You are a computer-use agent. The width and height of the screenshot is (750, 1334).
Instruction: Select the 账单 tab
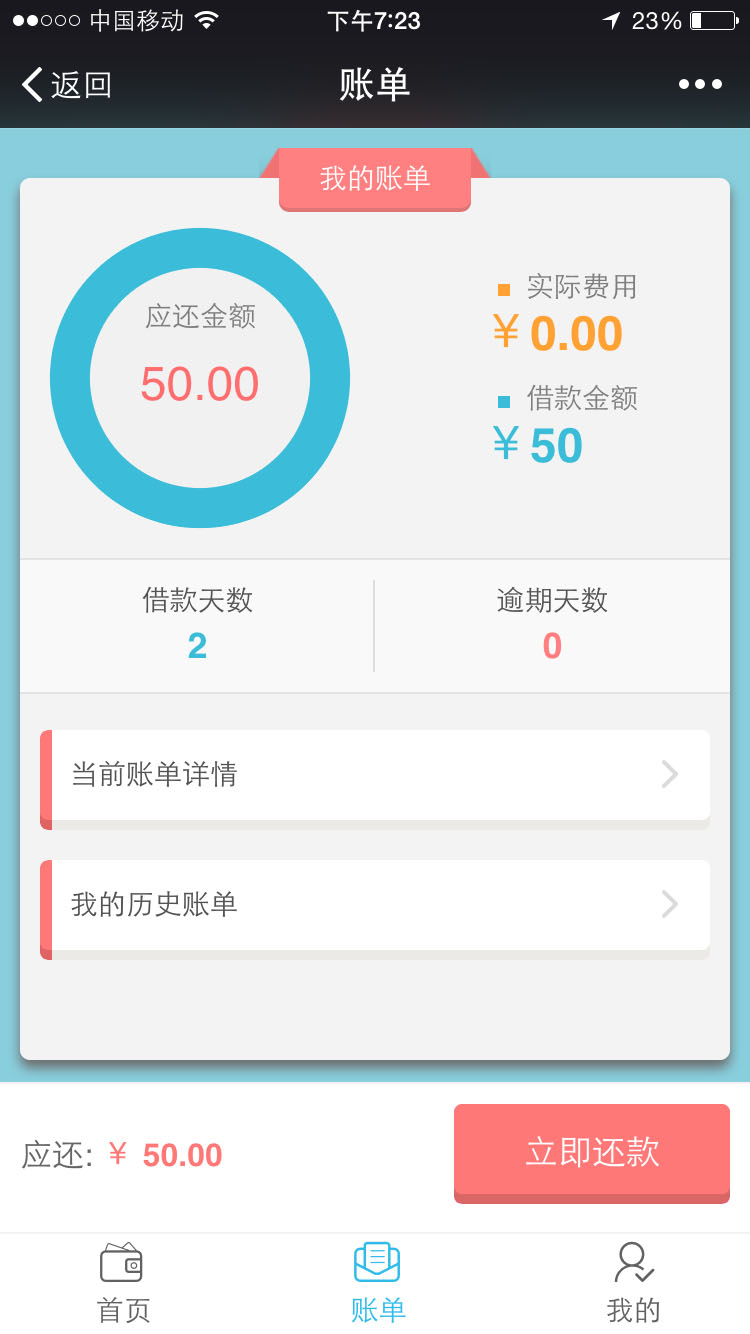[x=377, y=1282]
